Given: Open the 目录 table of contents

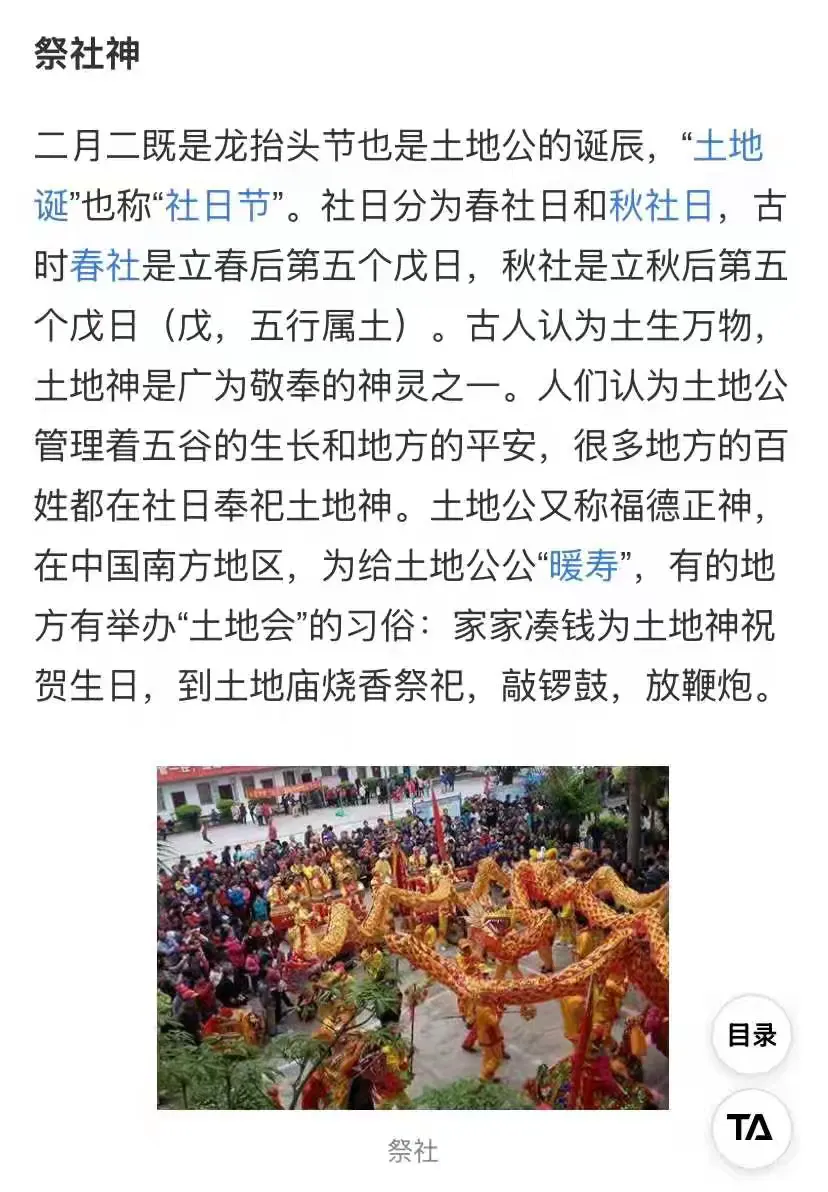Looking at the screenshot, I should (x=751, y=1036).
